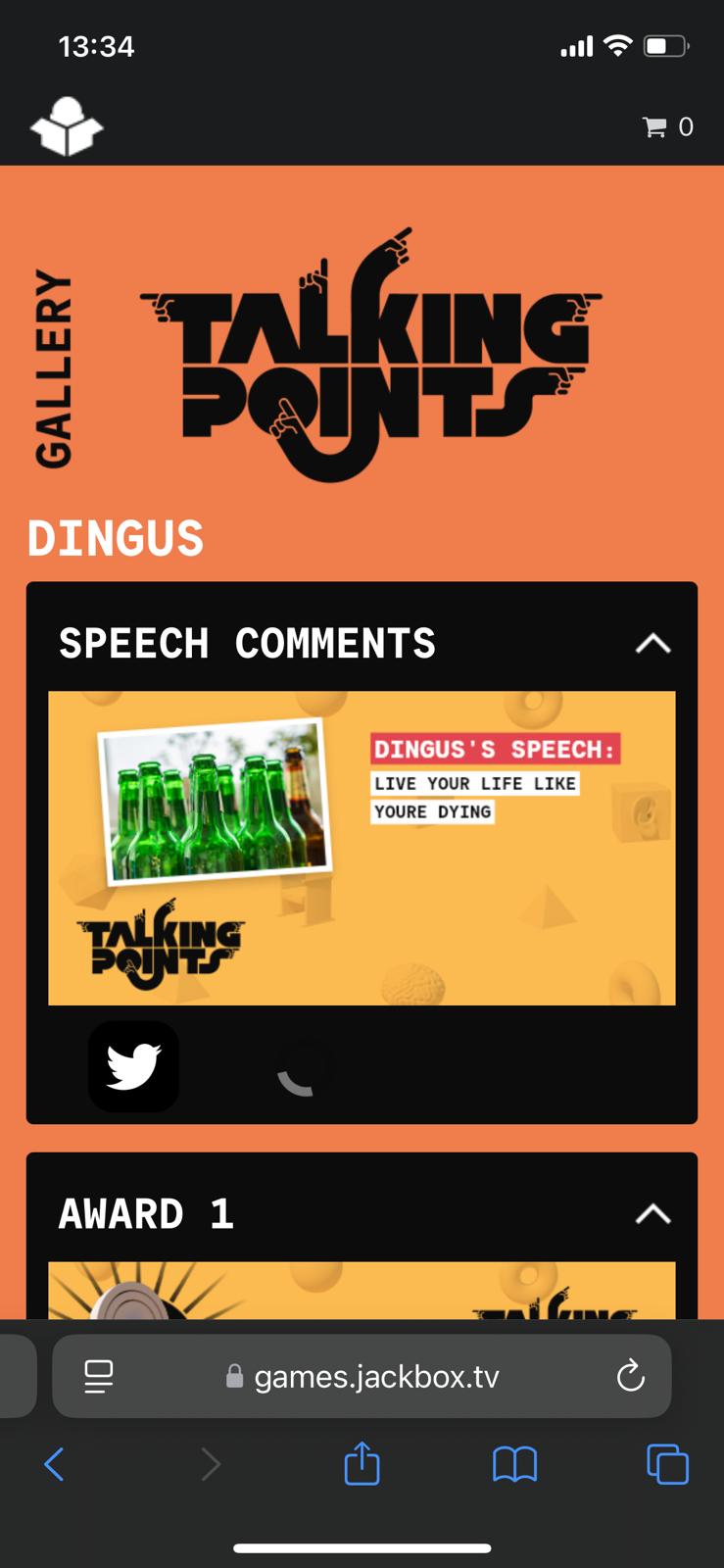Open the shopping cart
The width and height of the screenshot is (724, 1568).
[667, 126]
